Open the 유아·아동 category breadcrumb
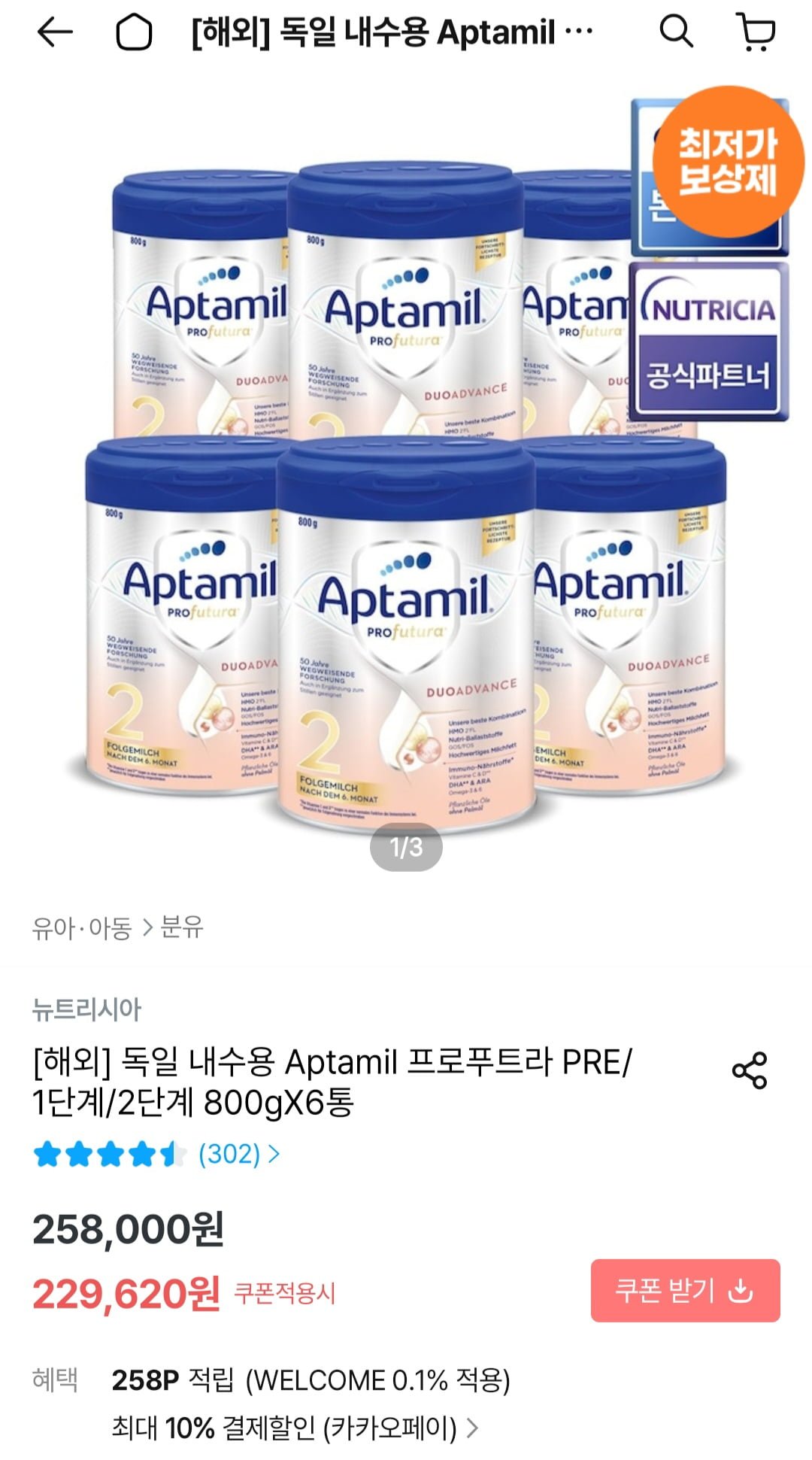The height and width of the screenshot is (1460, 812). pyautogui.click(x=81, y=927)
